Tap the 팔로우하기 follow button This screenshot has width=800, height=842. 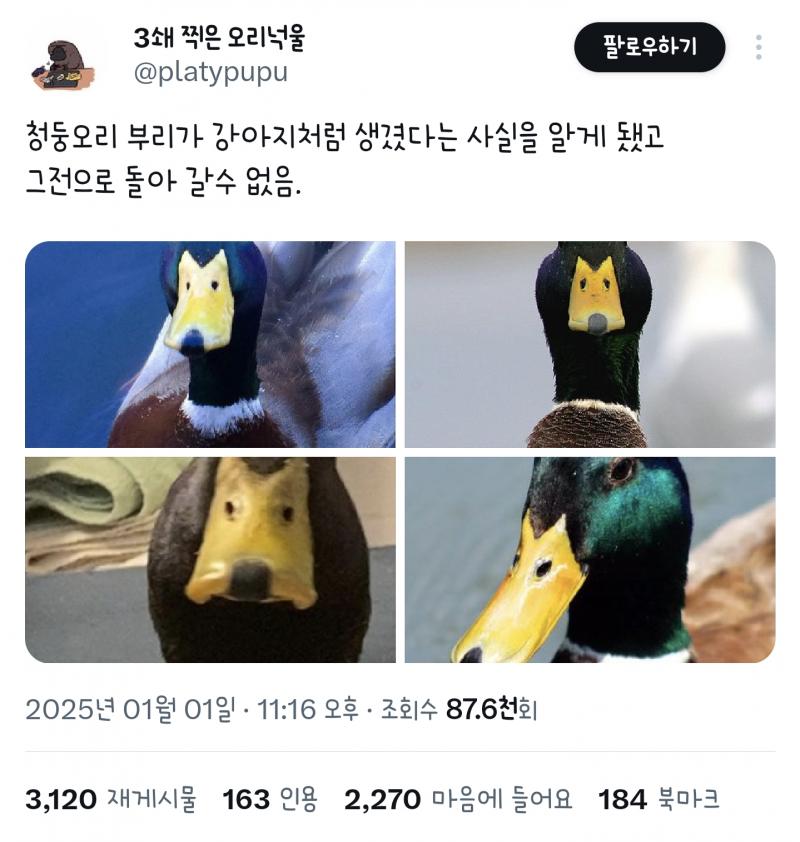pyautogui.click(x=649, y=46)
